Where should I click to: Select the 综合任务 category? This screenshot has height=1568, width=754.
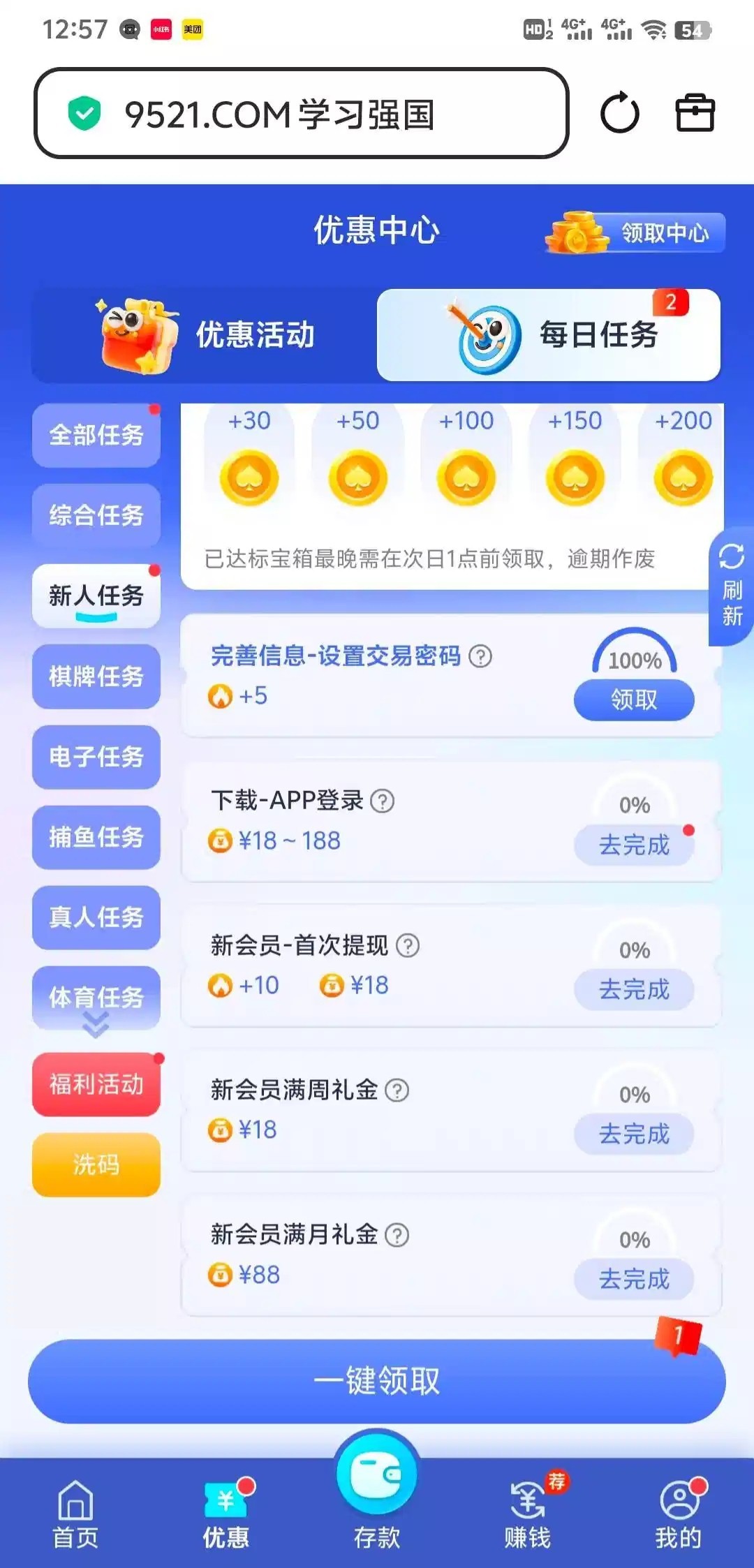point(96,515)
